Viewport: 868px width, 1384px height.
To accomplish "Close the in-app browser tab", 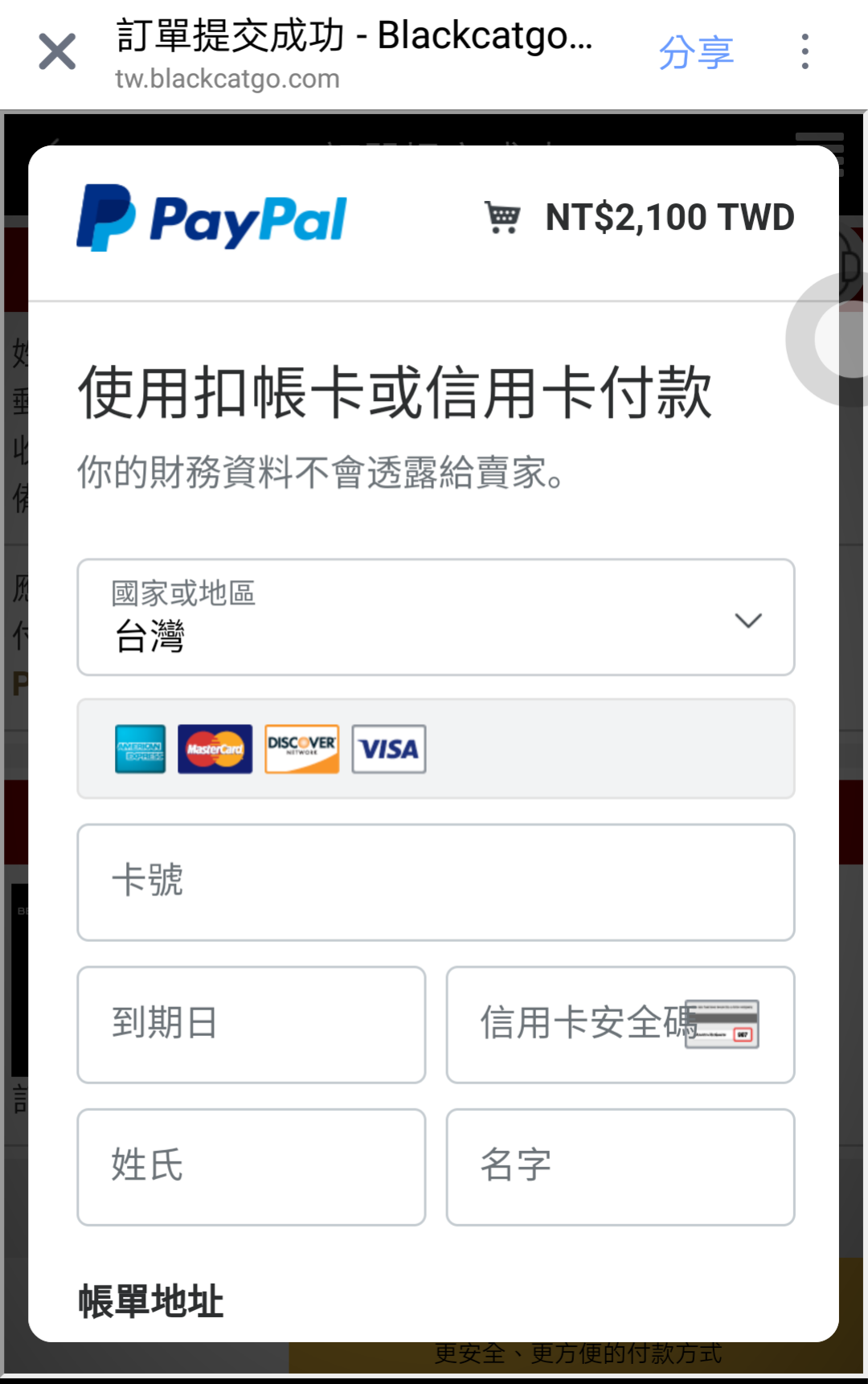I will 57,52.
